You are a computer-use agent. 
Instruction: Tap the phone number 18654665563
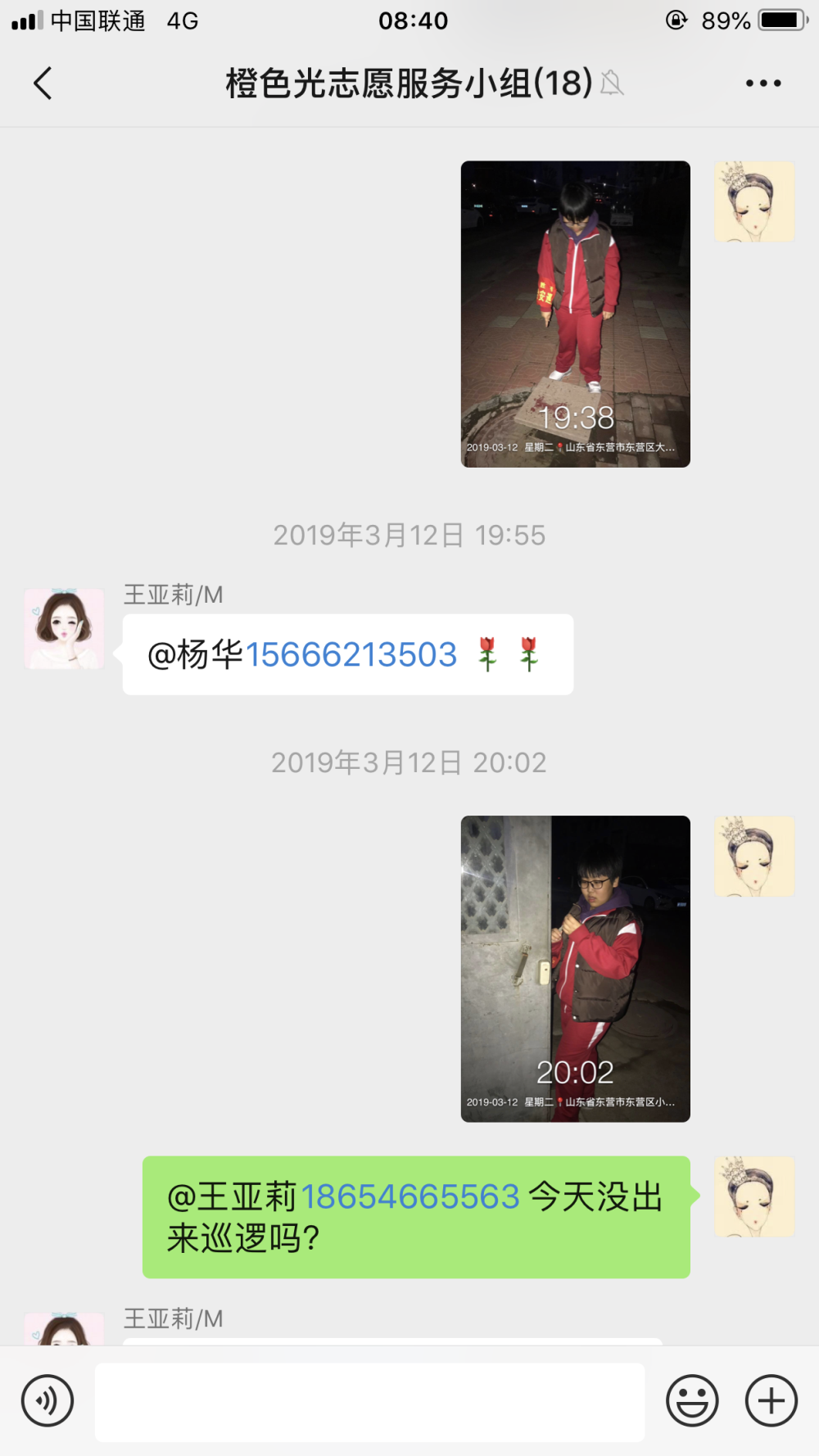pyautogui.click(x=410, y=1197)
